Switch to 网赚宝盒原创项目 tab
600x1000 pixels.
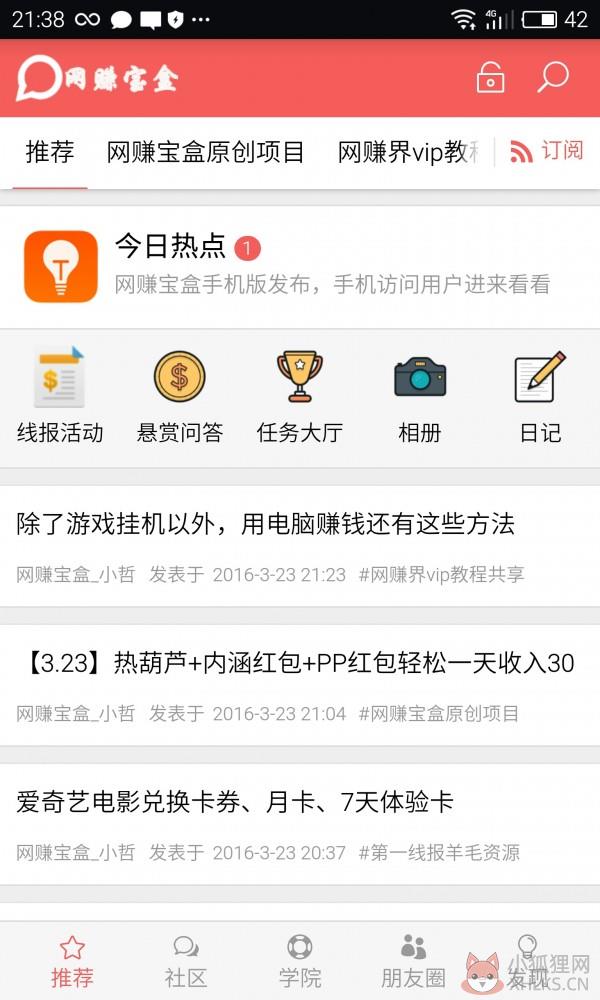pos(205,152)
